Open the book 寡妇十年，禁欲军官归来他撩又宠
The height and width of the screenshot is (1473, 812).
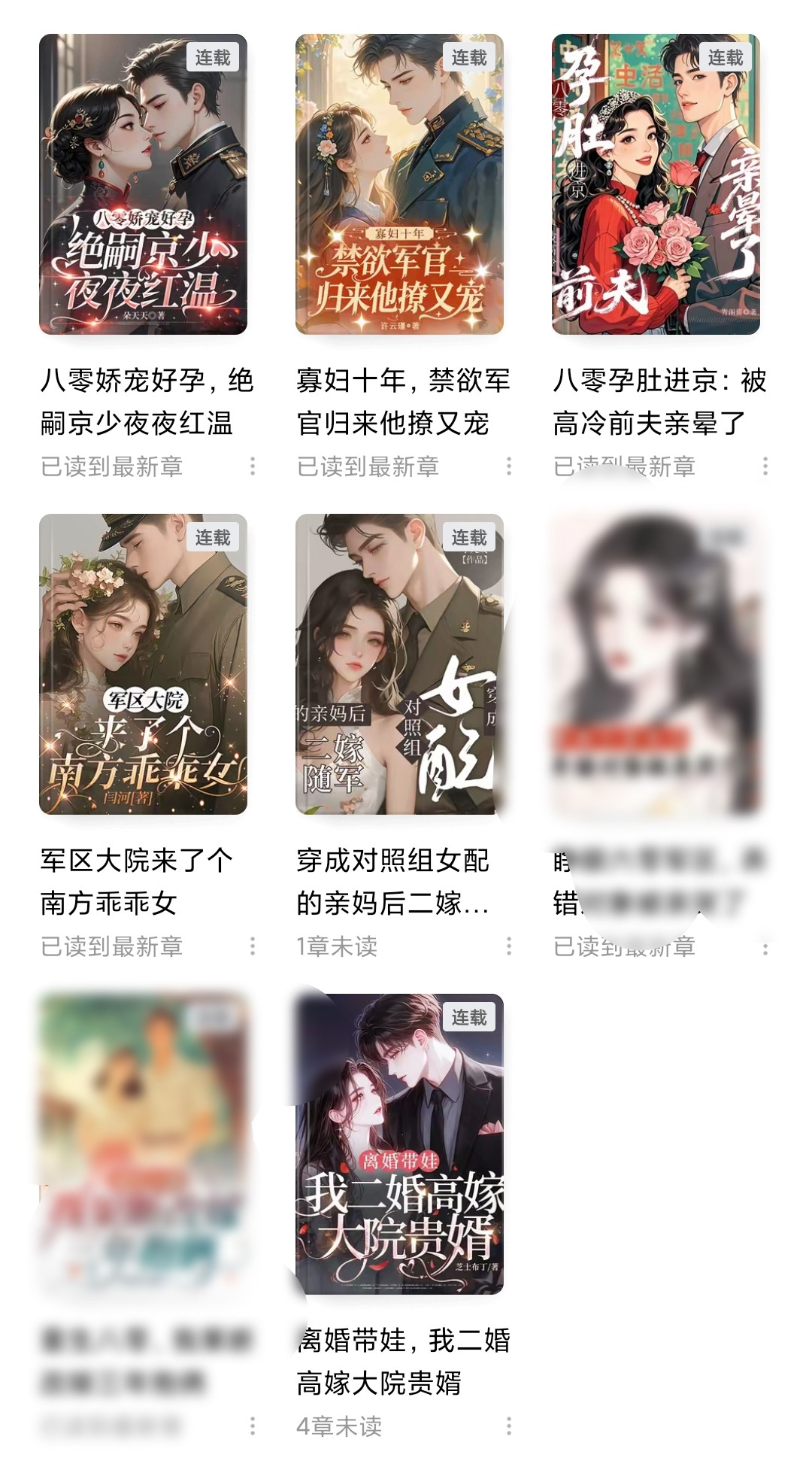point(399,184)
